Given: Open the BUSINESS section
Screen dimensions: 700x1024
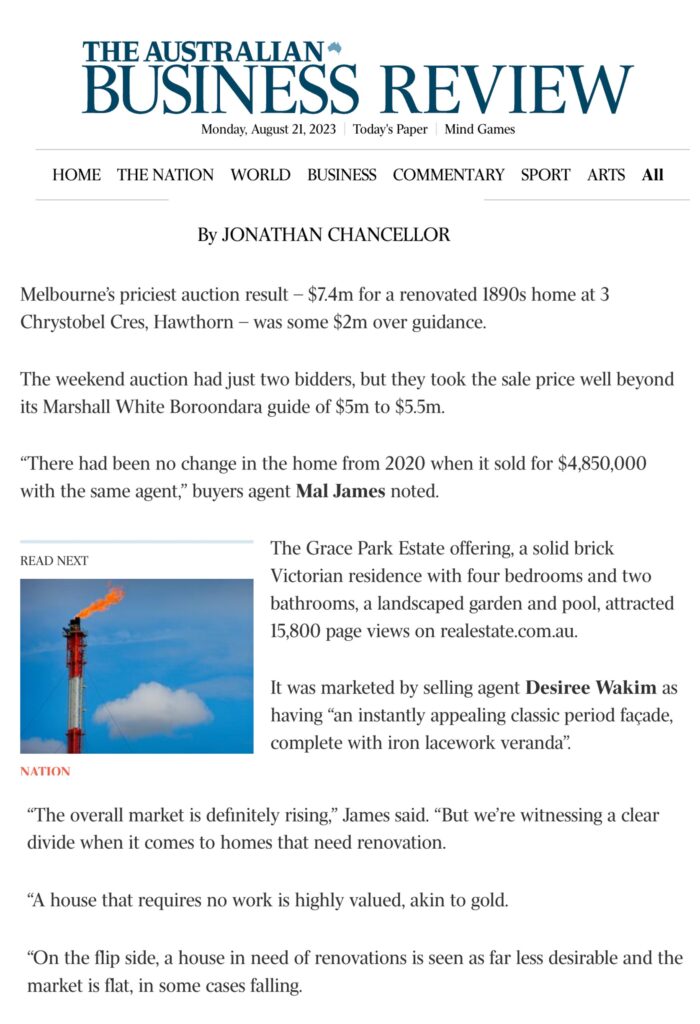Looking at the screenshot, I should (x=342, y=174).
